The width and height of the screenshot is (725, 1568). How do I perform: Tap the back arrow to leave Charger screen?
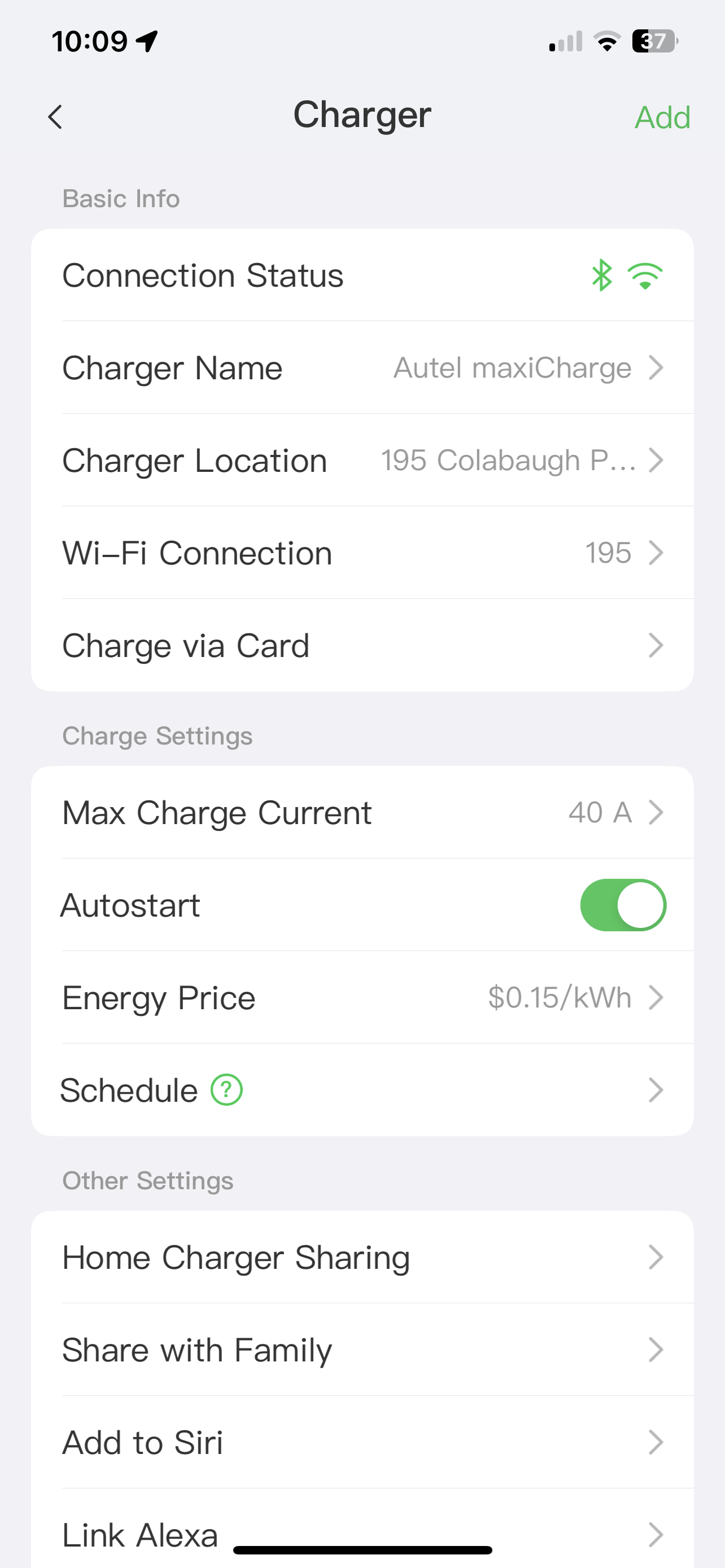click(55, 116)
